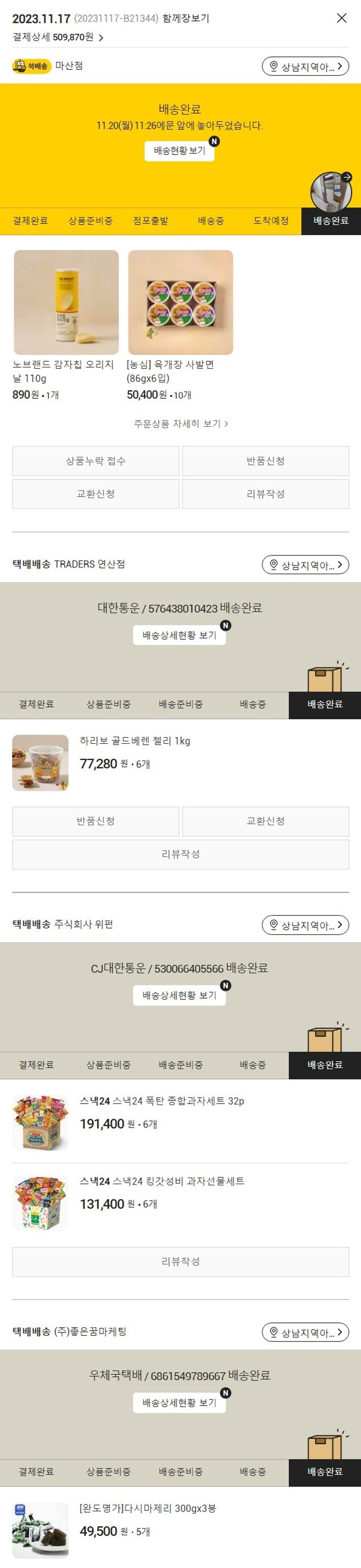Write a review for the 마산점 order
This screenshot has height=1568, width=361.
pos(266,494)
